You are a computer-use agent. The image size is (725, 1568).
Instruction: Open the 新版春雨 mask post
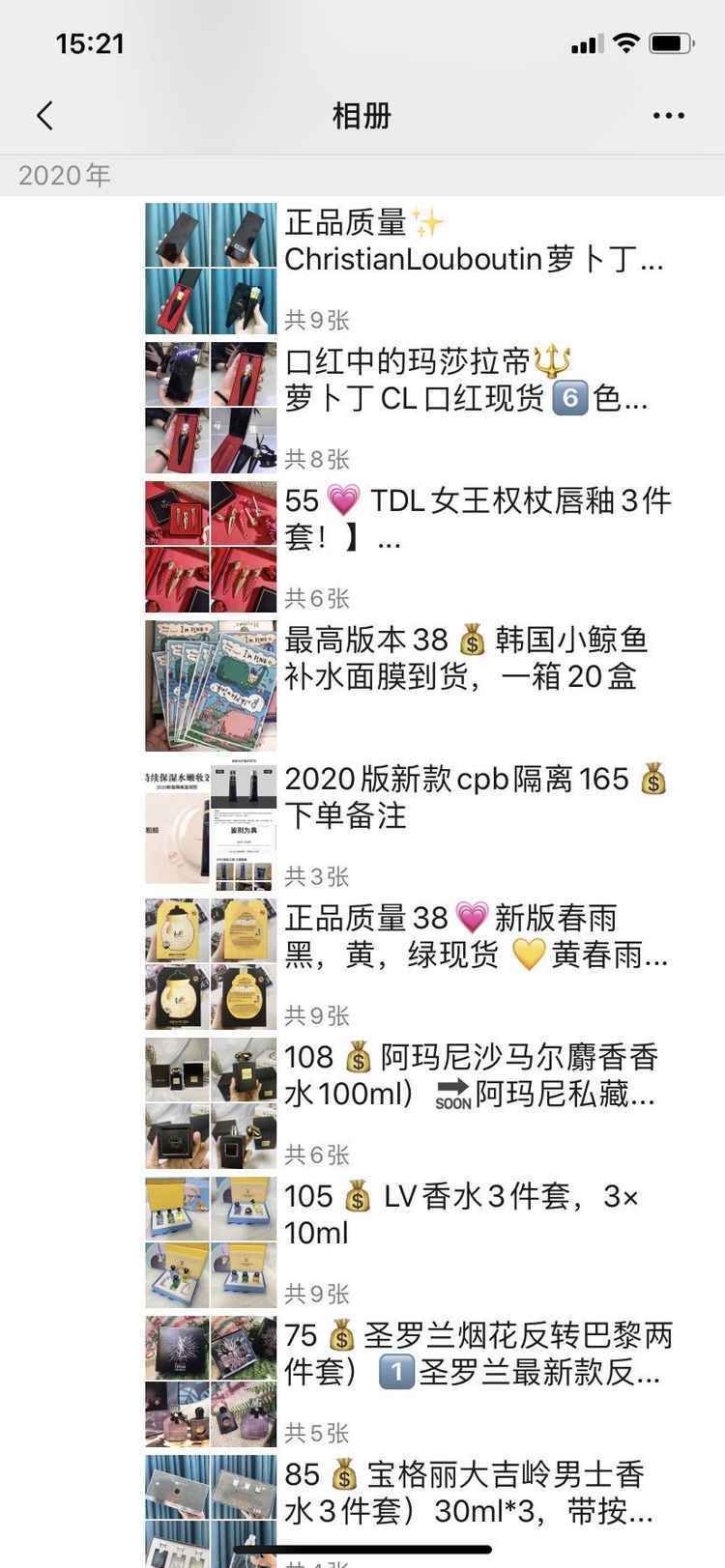[474, 936]
